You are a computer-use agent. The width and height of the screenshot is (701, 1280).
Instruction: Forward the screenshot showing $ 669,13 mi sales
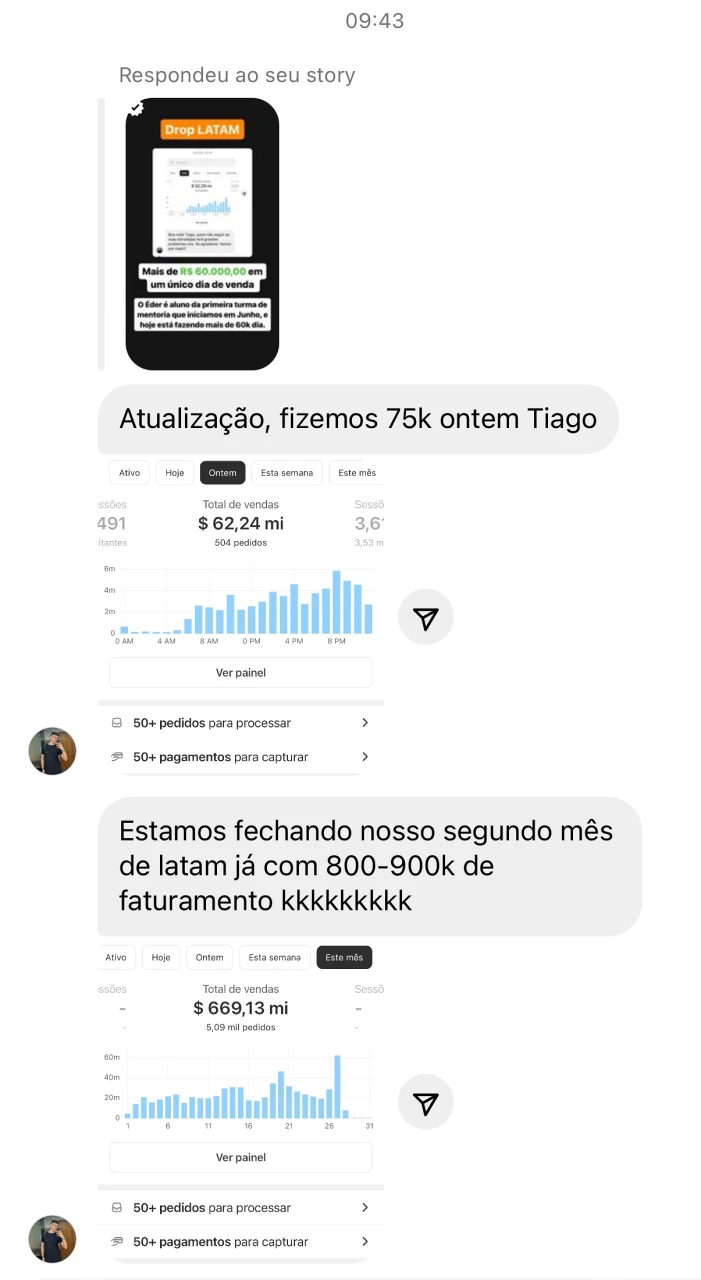point(425,1103)
